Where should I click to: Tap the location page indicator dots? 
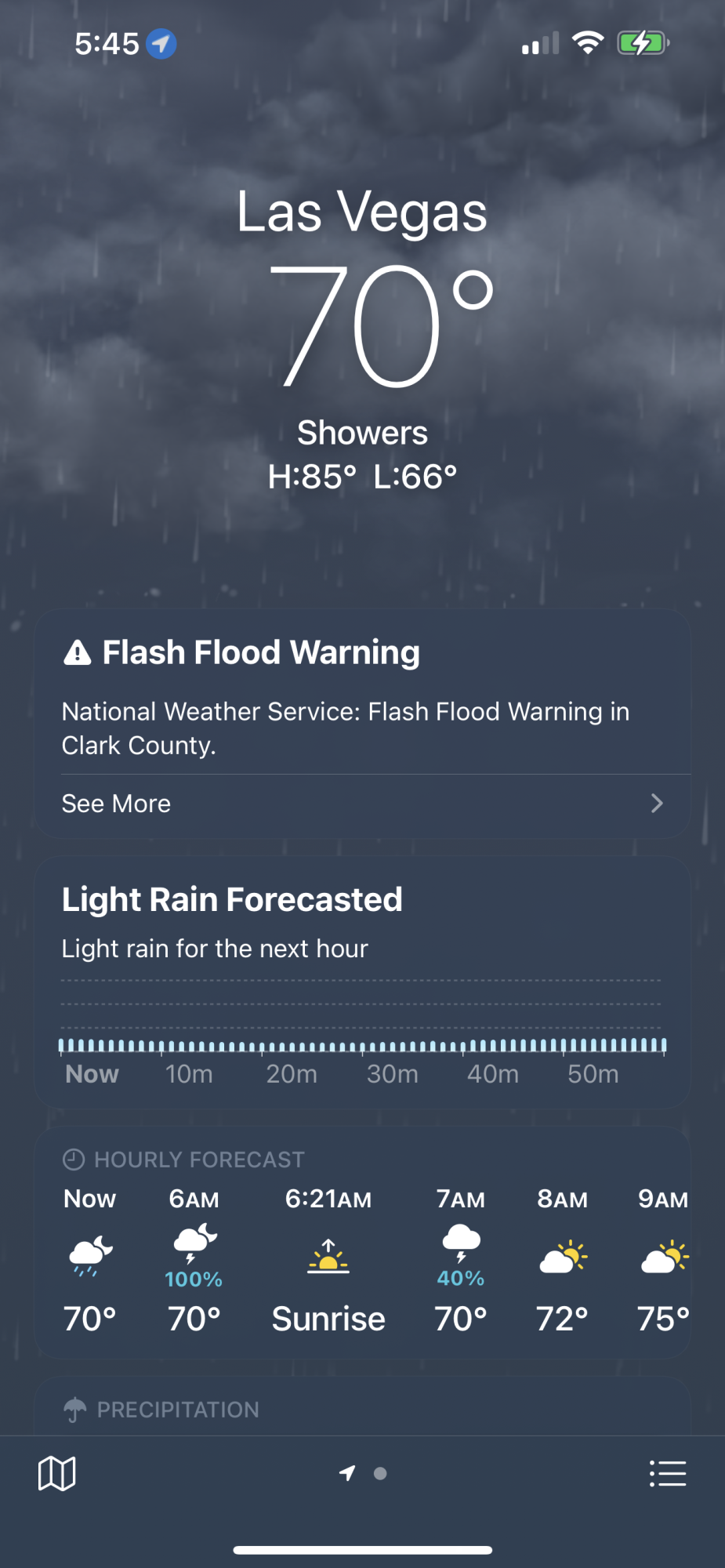click(x=364, y=1474)
